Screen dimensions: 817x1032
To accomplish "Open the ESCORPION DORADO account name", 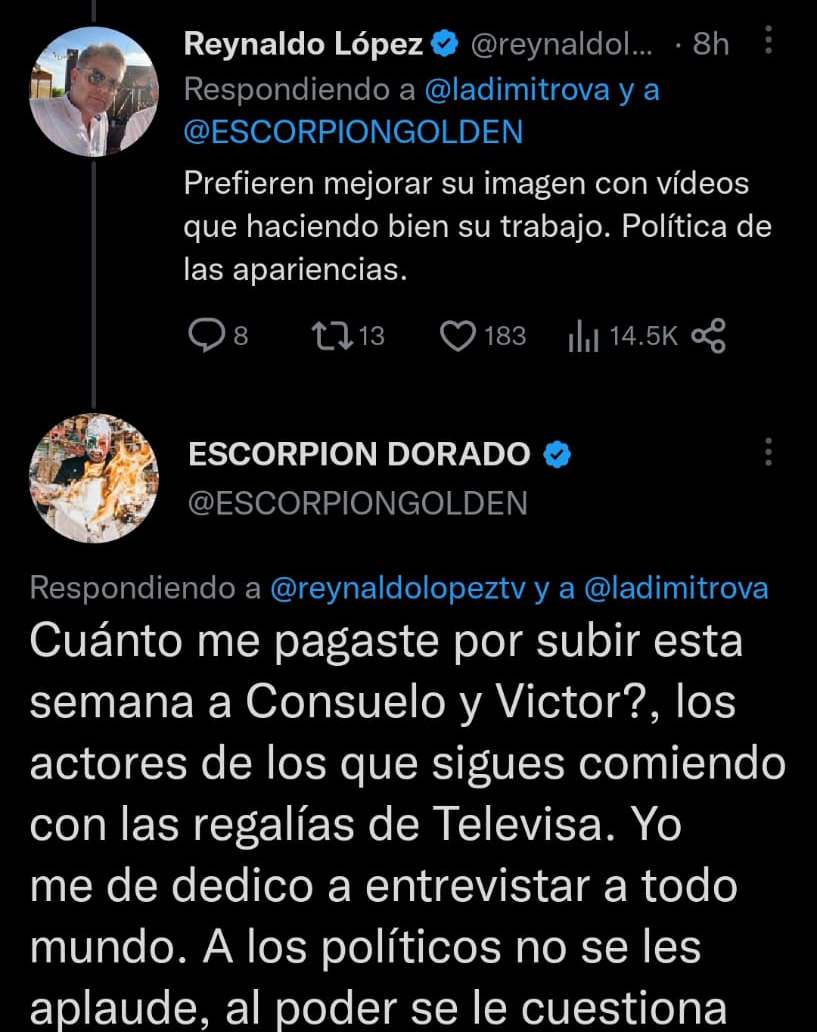I will (359, 454).
